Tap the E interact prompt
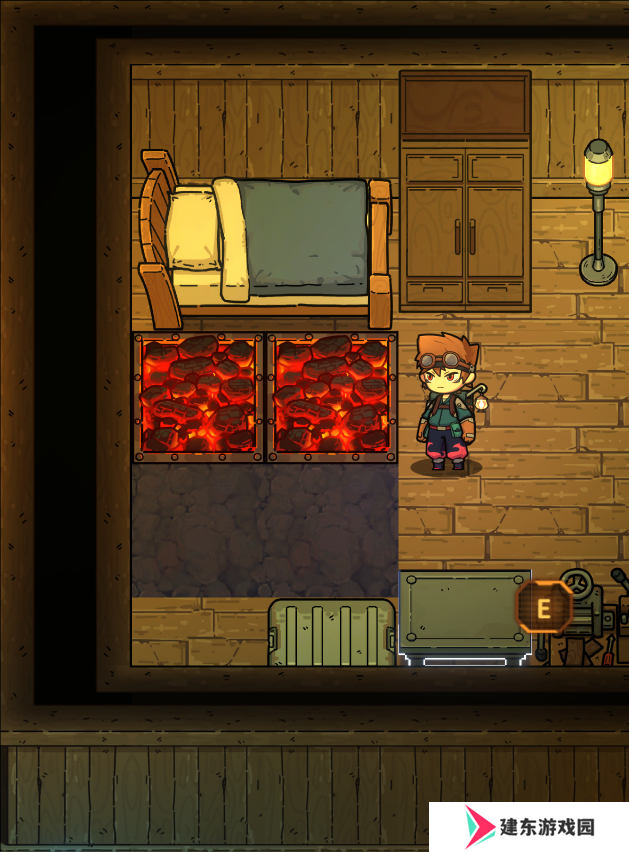Image resolution: width=629 pixels, height=852 pixels. click(544, 608)
